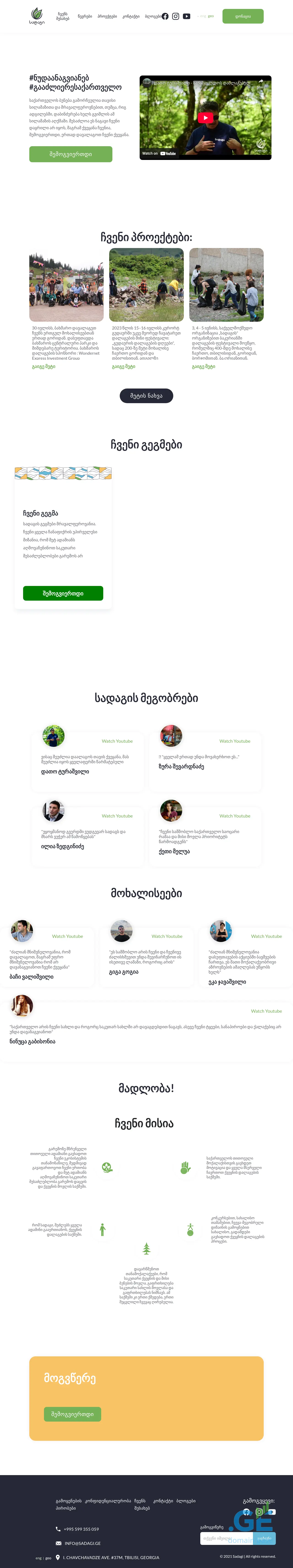Tap the dark მეტის ნახვა button
The image size is (293, 1568).
click(146, 396)
